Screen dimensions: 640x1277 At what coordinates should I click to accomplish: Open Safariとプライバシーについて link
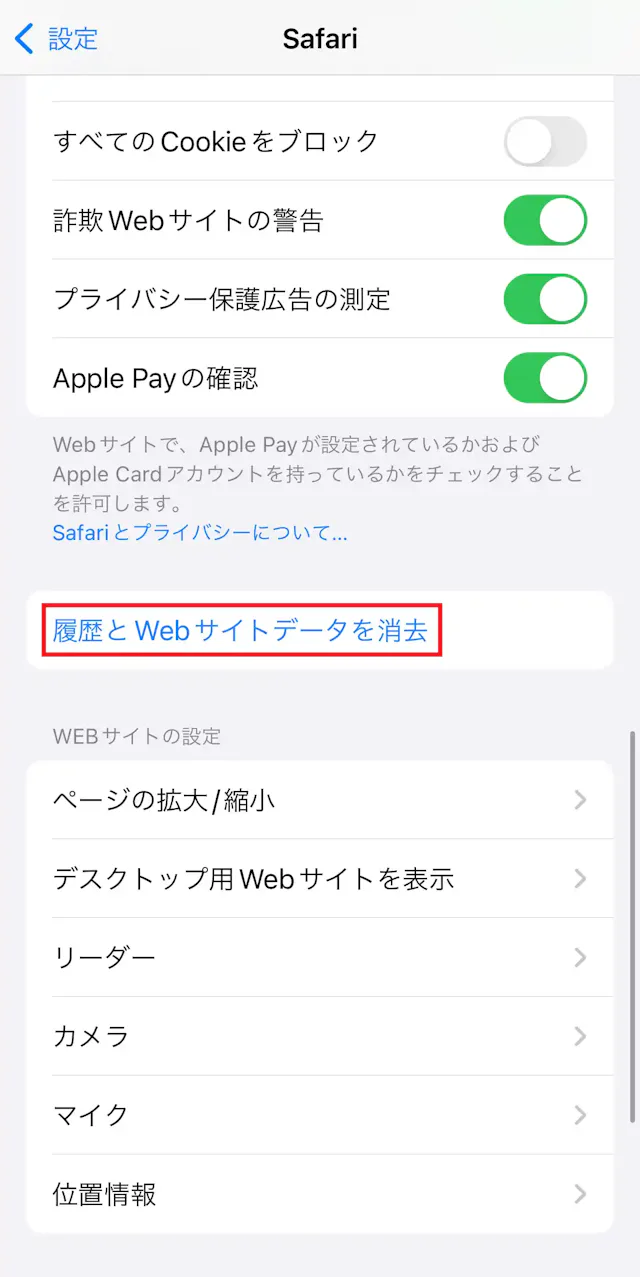pos(200,533)
